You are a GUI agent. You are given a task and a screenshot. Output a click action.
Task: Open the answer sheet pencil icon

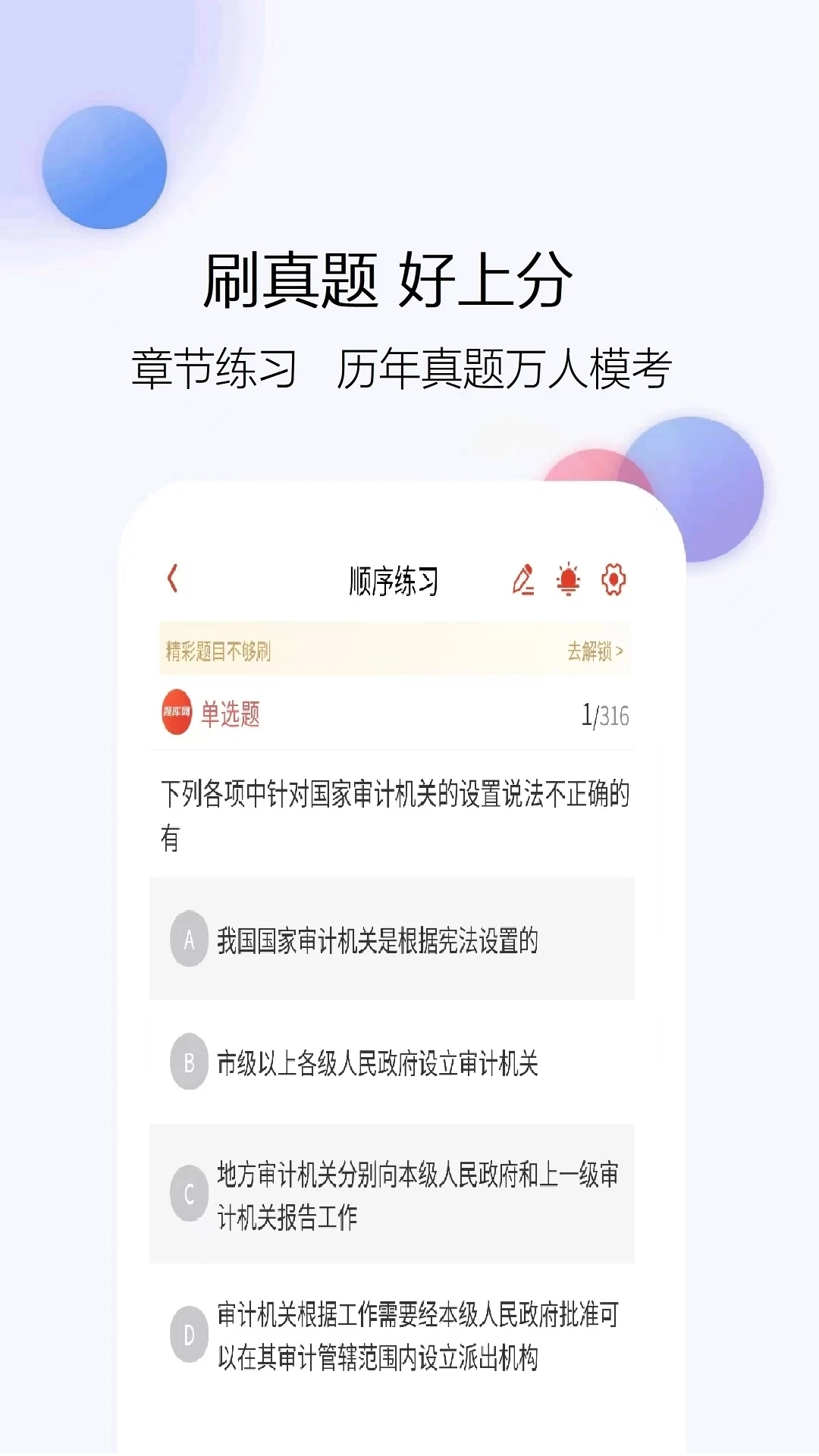522,578
